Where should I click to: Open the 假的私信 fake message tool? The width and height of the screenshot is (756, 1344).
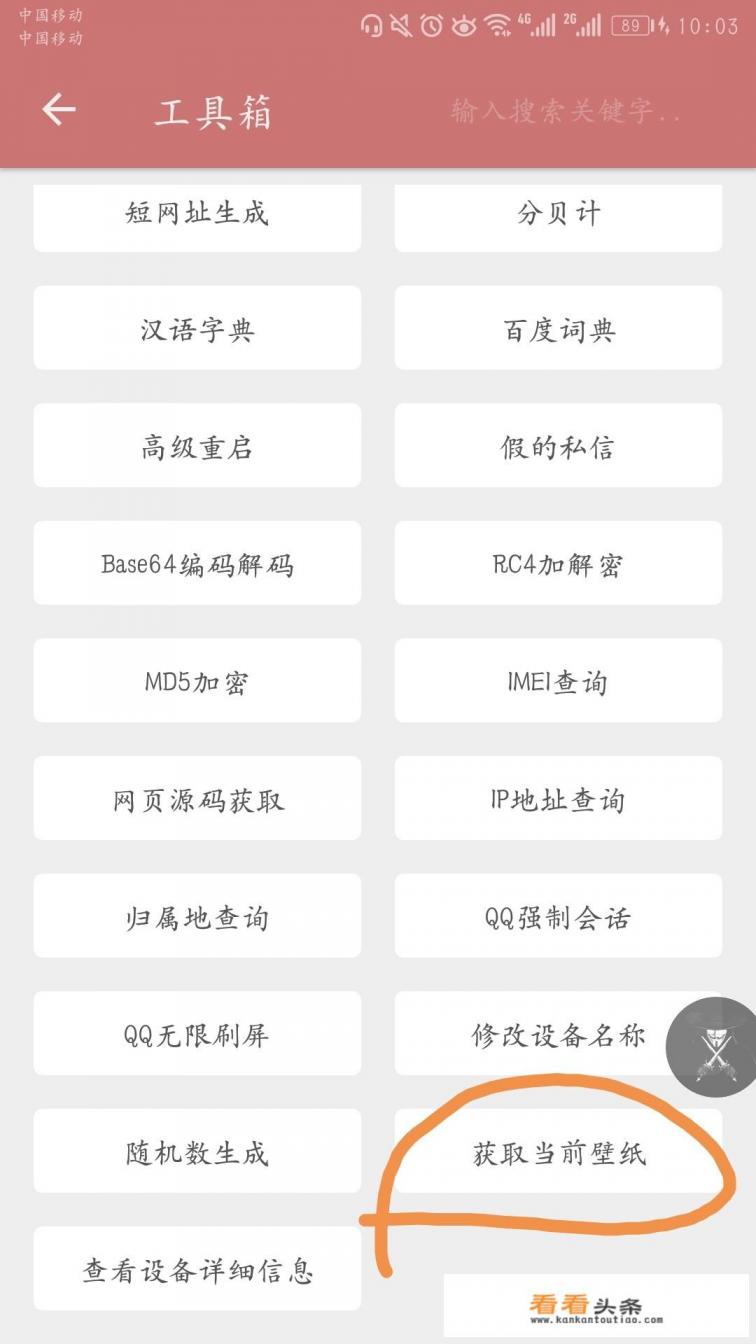click(558, 446)
